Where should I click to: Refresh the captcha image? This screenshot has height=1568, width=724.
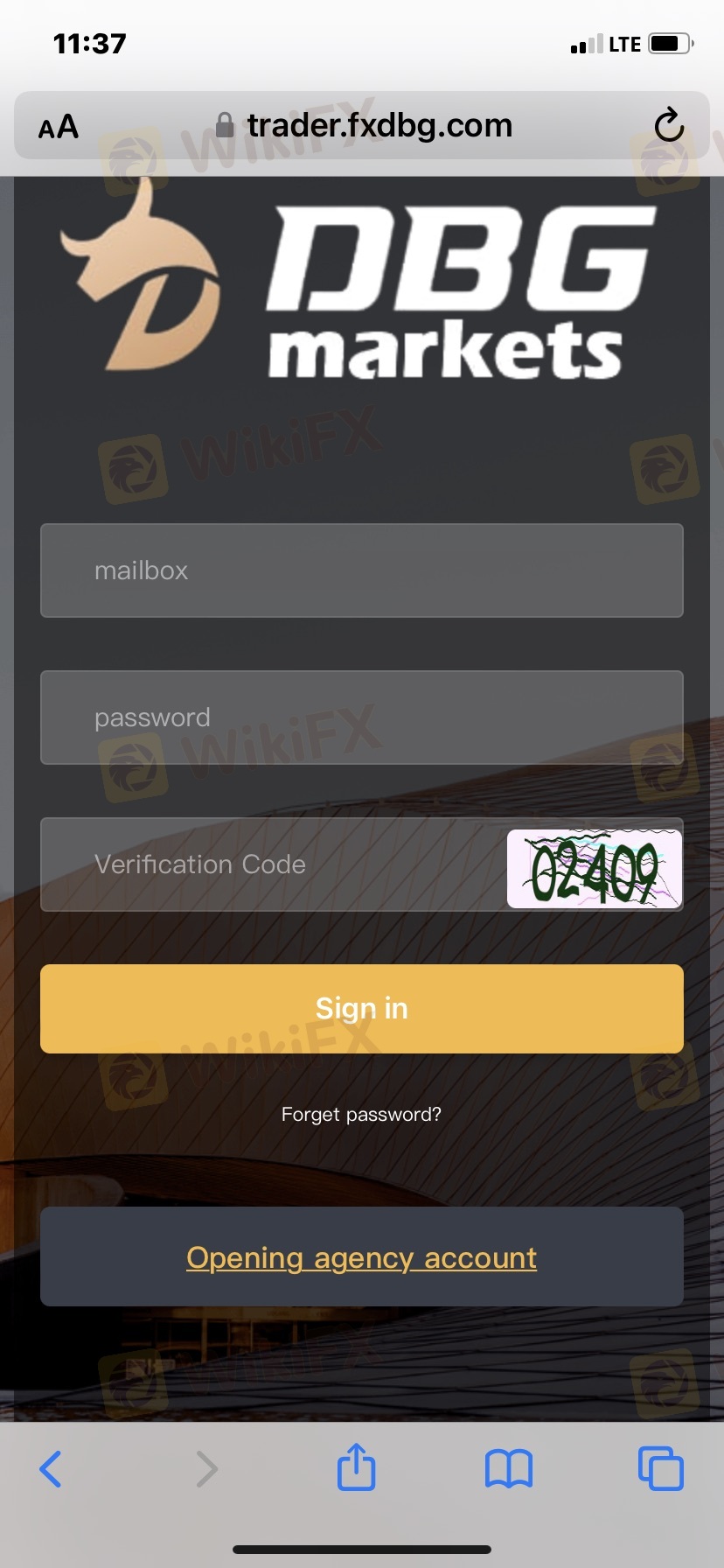coord(594,869)
